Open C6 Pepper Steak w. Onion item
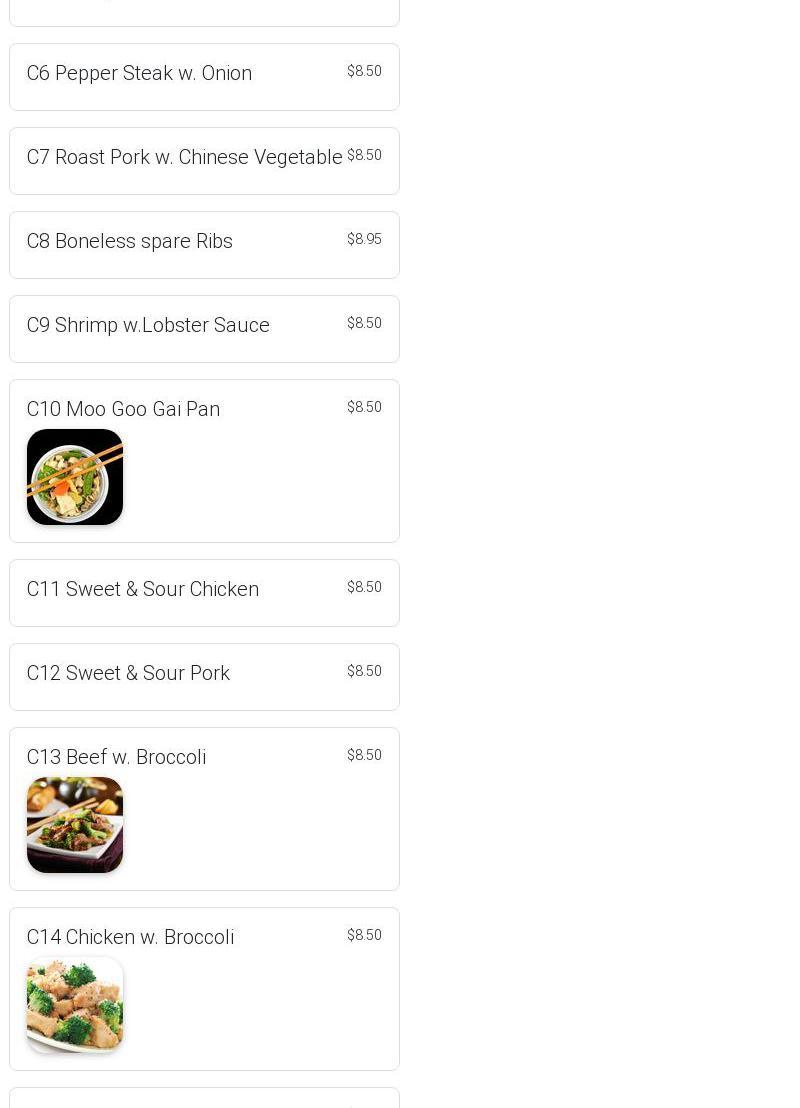The width and height of the screenshot is (800, 1108). pyautogui.click(x=204, y=77)
